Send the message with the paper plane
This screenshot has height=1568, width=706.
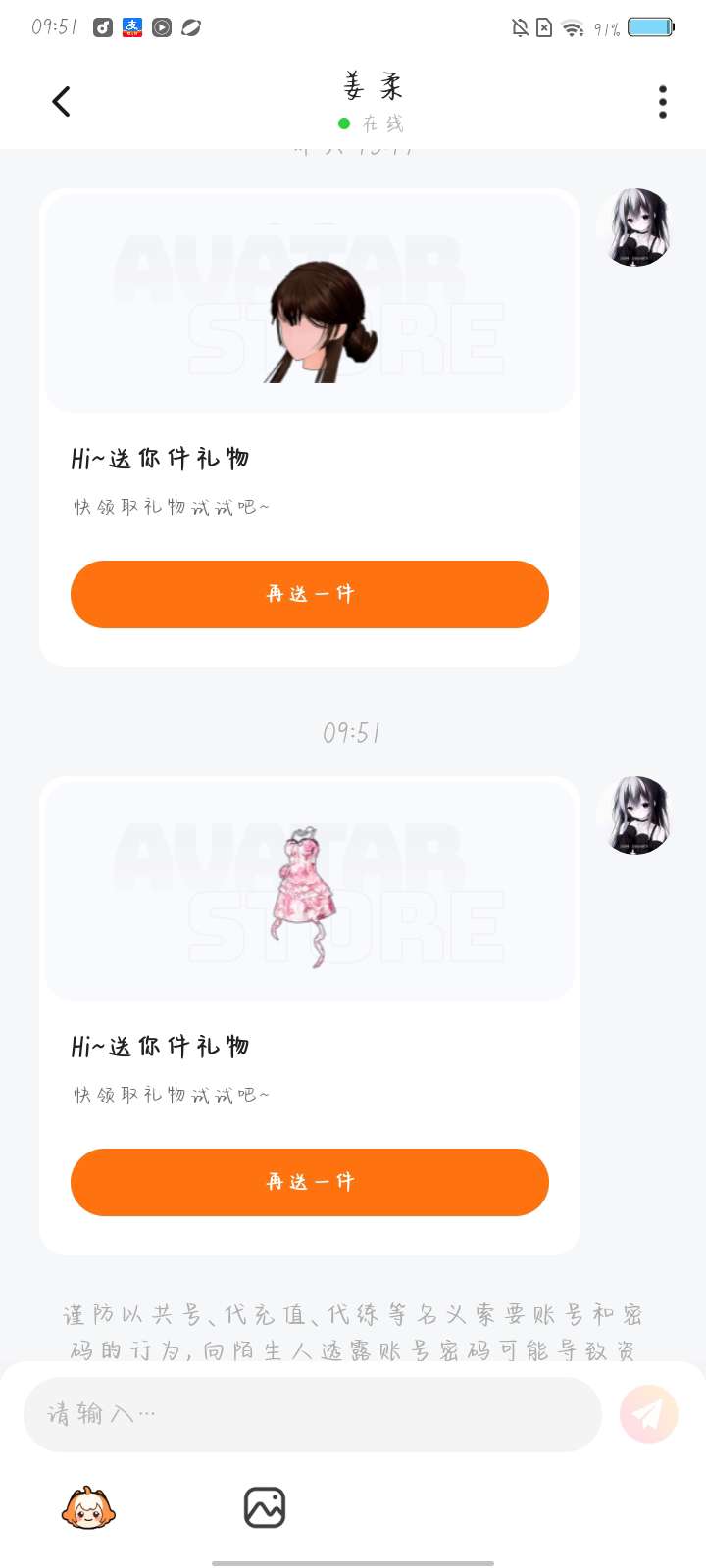pyautogui.click(x=649, y=1414)
